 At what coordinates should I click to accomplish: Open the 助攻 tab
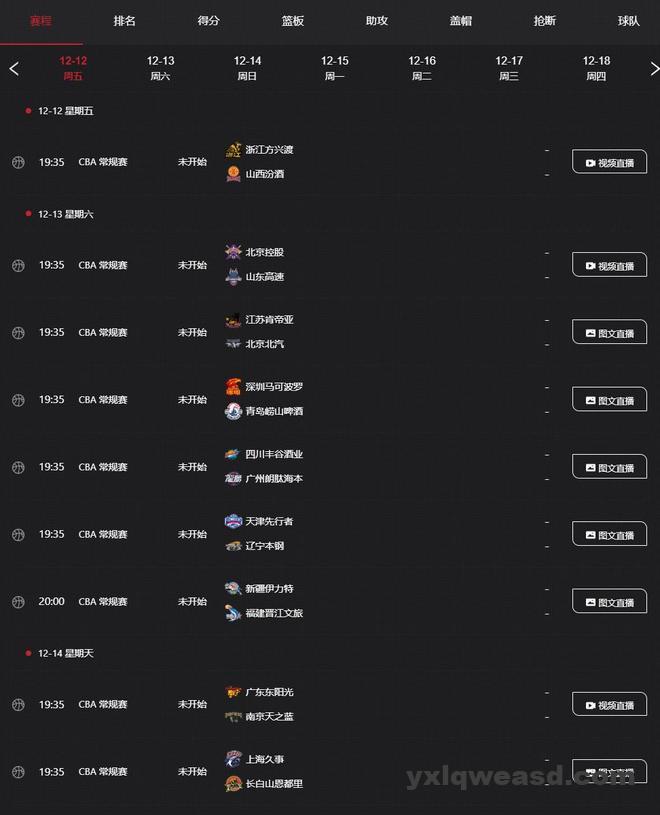pos(377,21)
